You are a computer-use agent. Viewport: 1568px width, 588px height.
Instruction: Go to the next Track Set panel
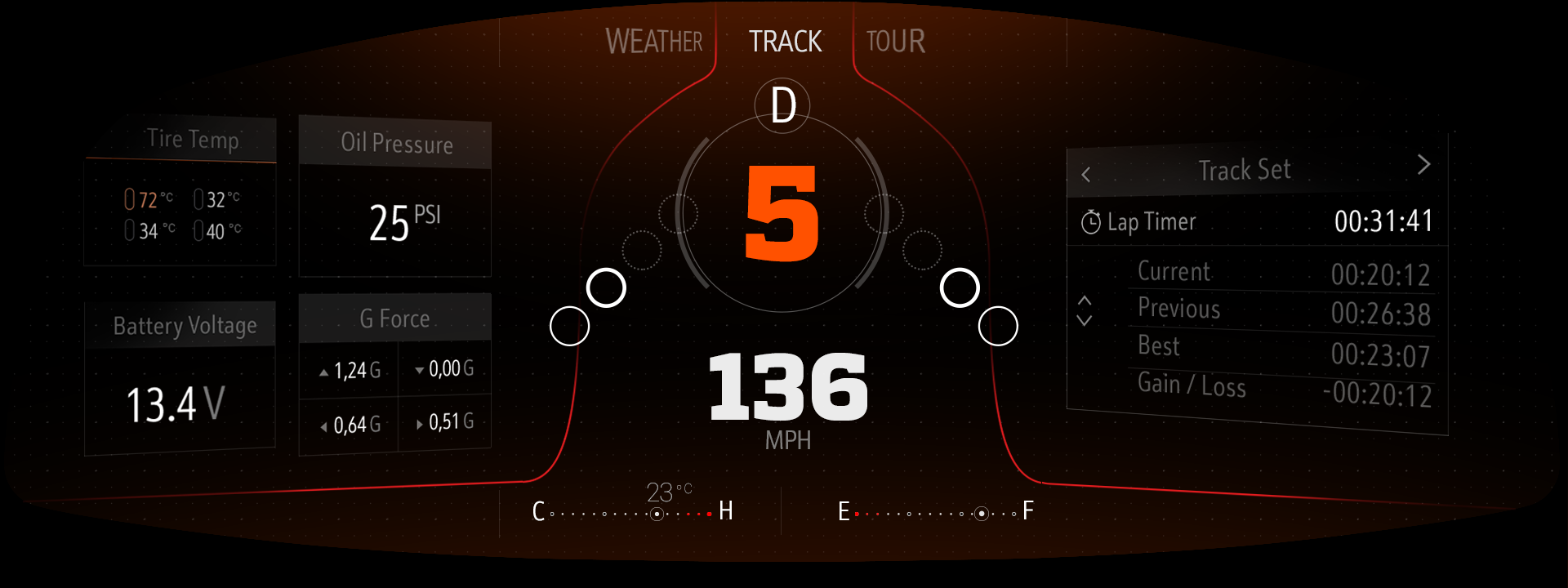point(1423,165)
